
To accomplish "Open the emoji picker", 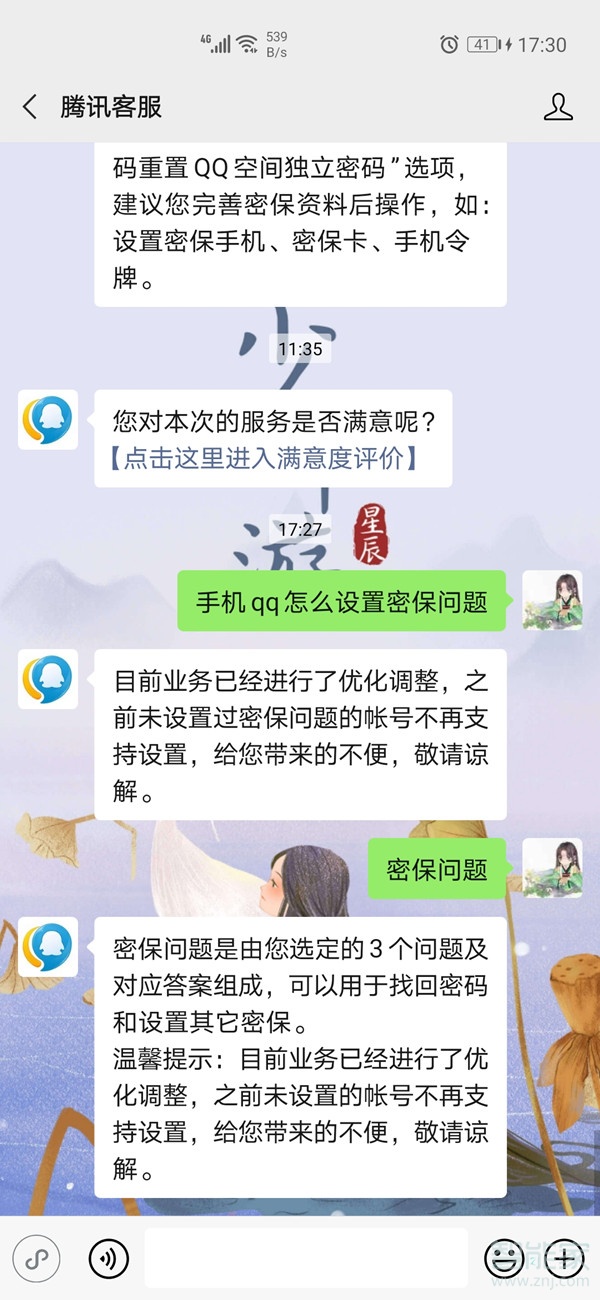I will pyautogui.click(x=503, y=1258).
